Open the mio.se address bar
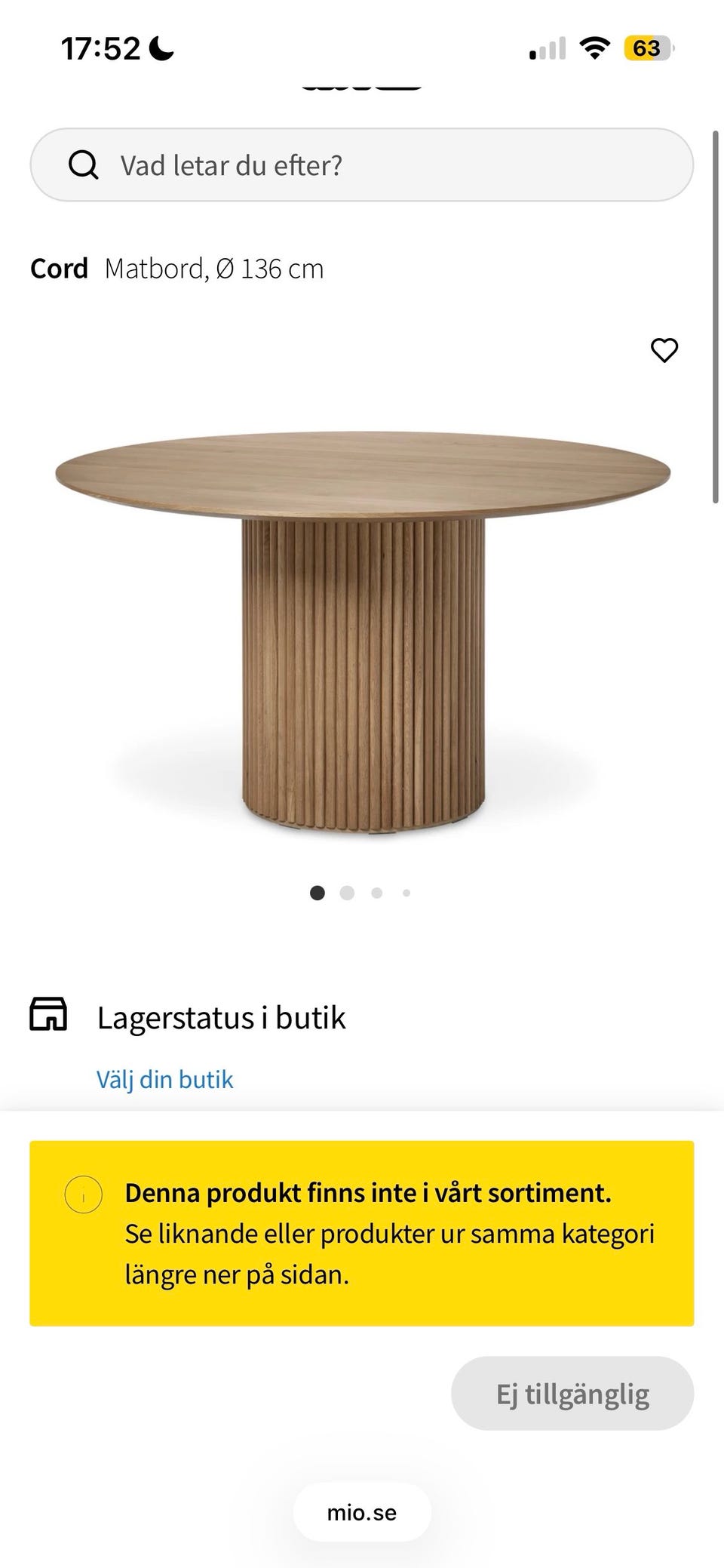This screenshot has width=724, height=1568. click(x=362, y=1512)
